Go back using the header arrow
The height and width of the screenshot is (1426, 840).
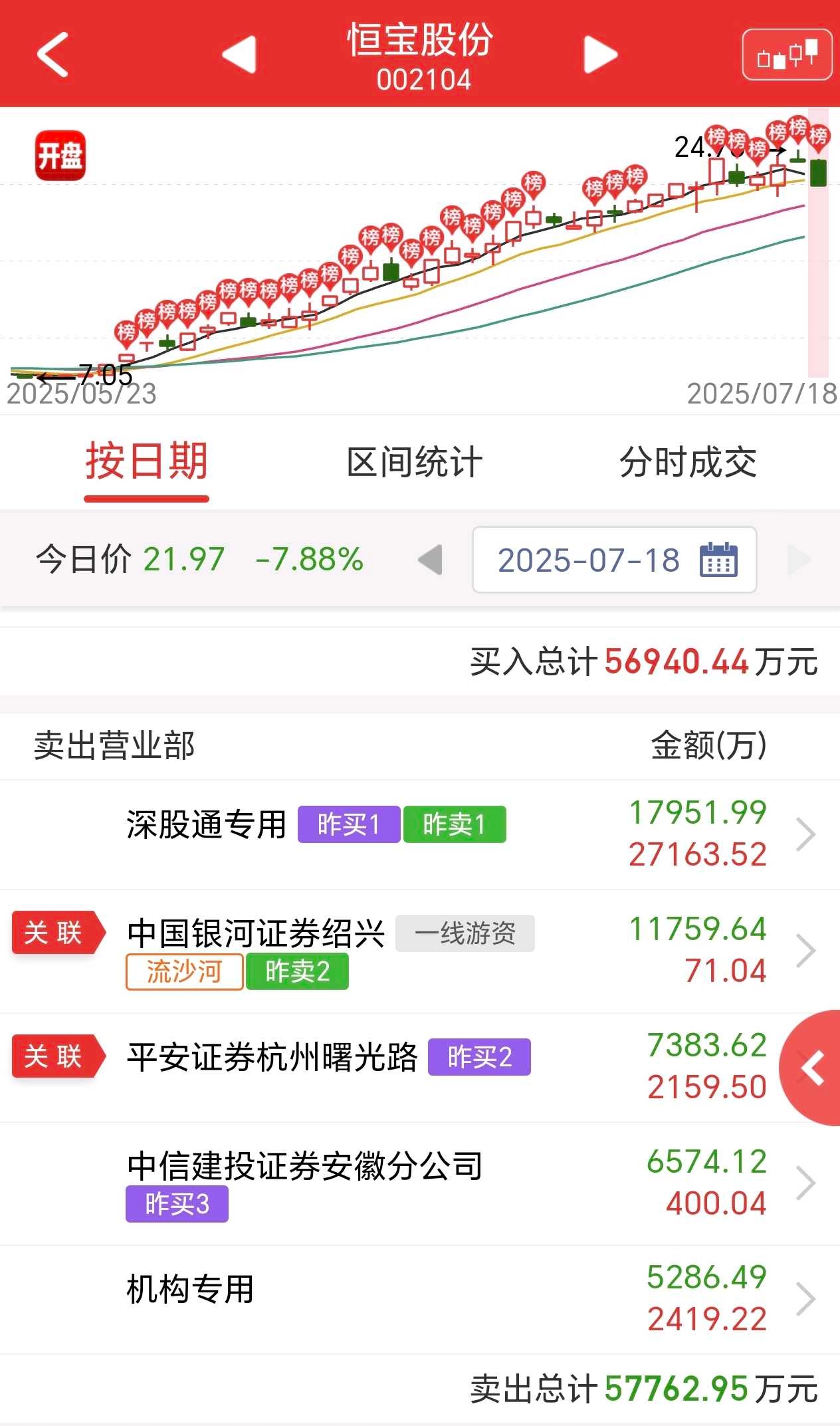click(53, 55)
